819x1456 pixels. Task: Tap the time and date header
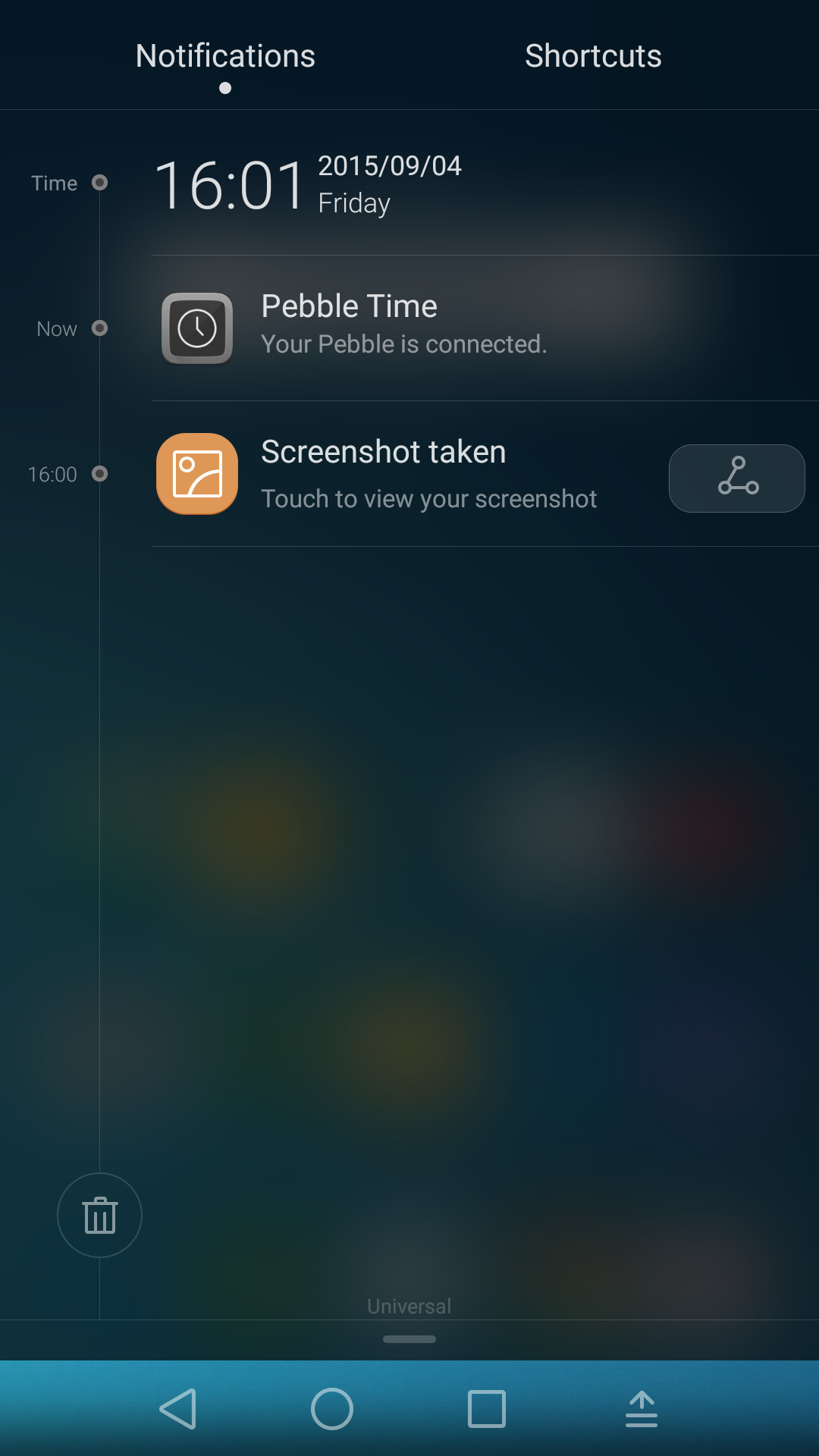point(307,184)
